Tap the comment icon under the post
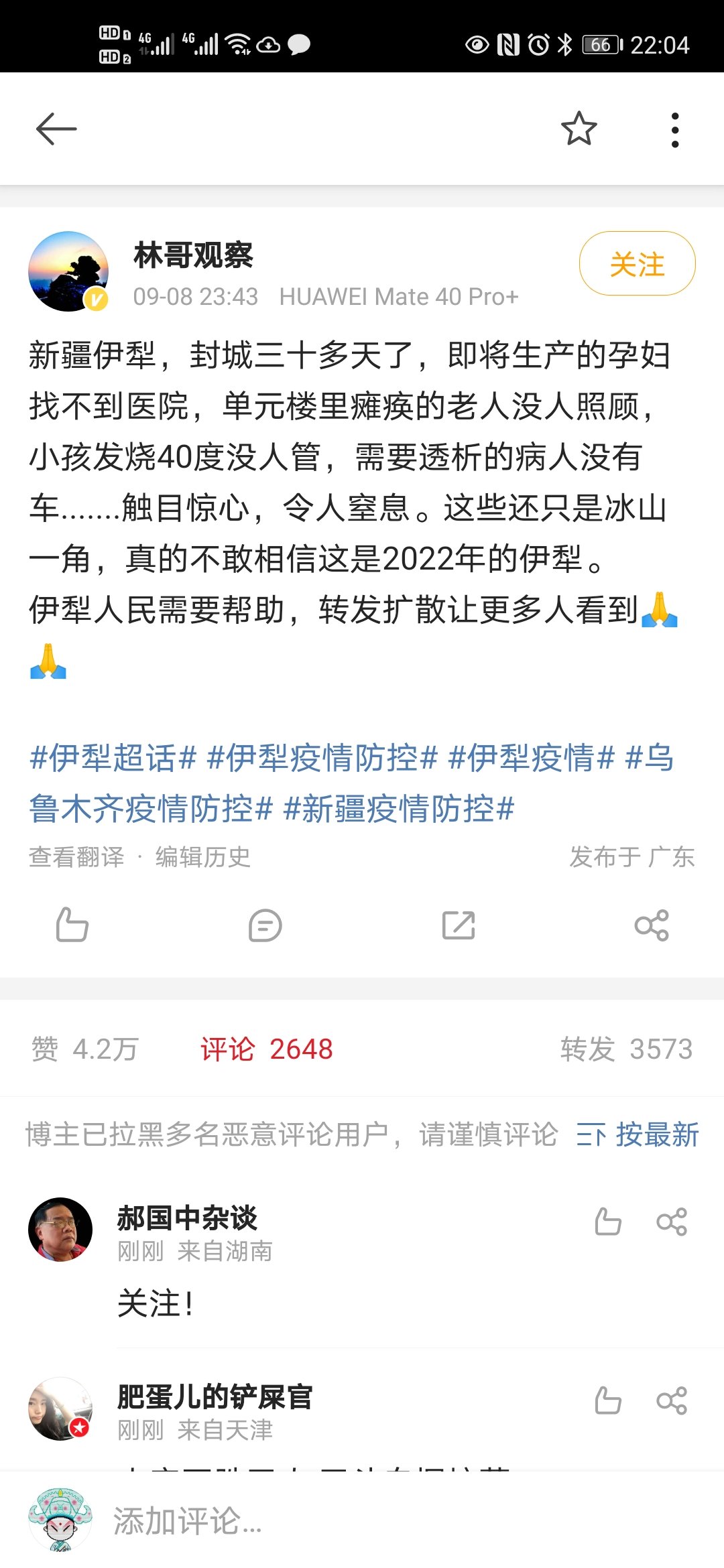The width and height of the screenshot is (724, 1568). click(265, 925)
